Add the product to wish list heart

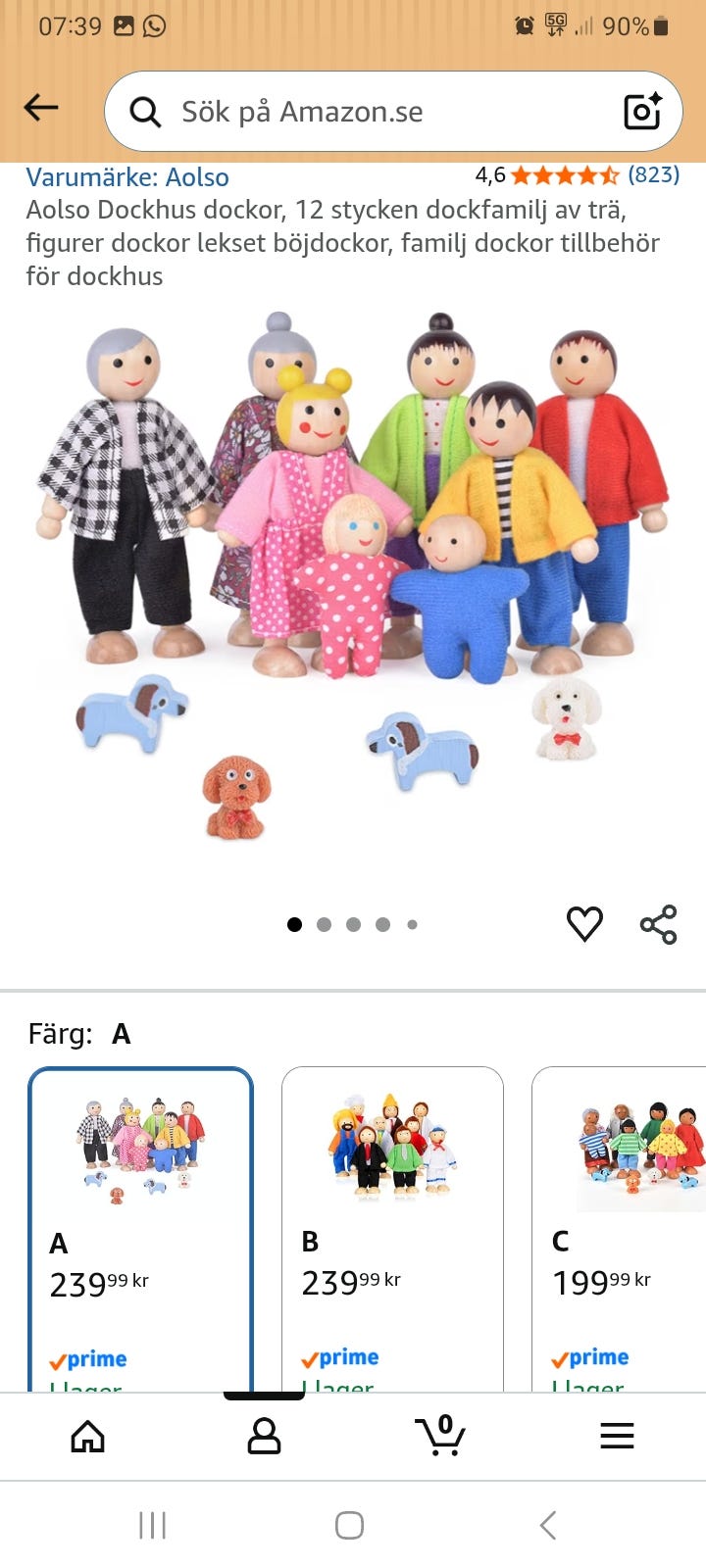tap(584, 923)
